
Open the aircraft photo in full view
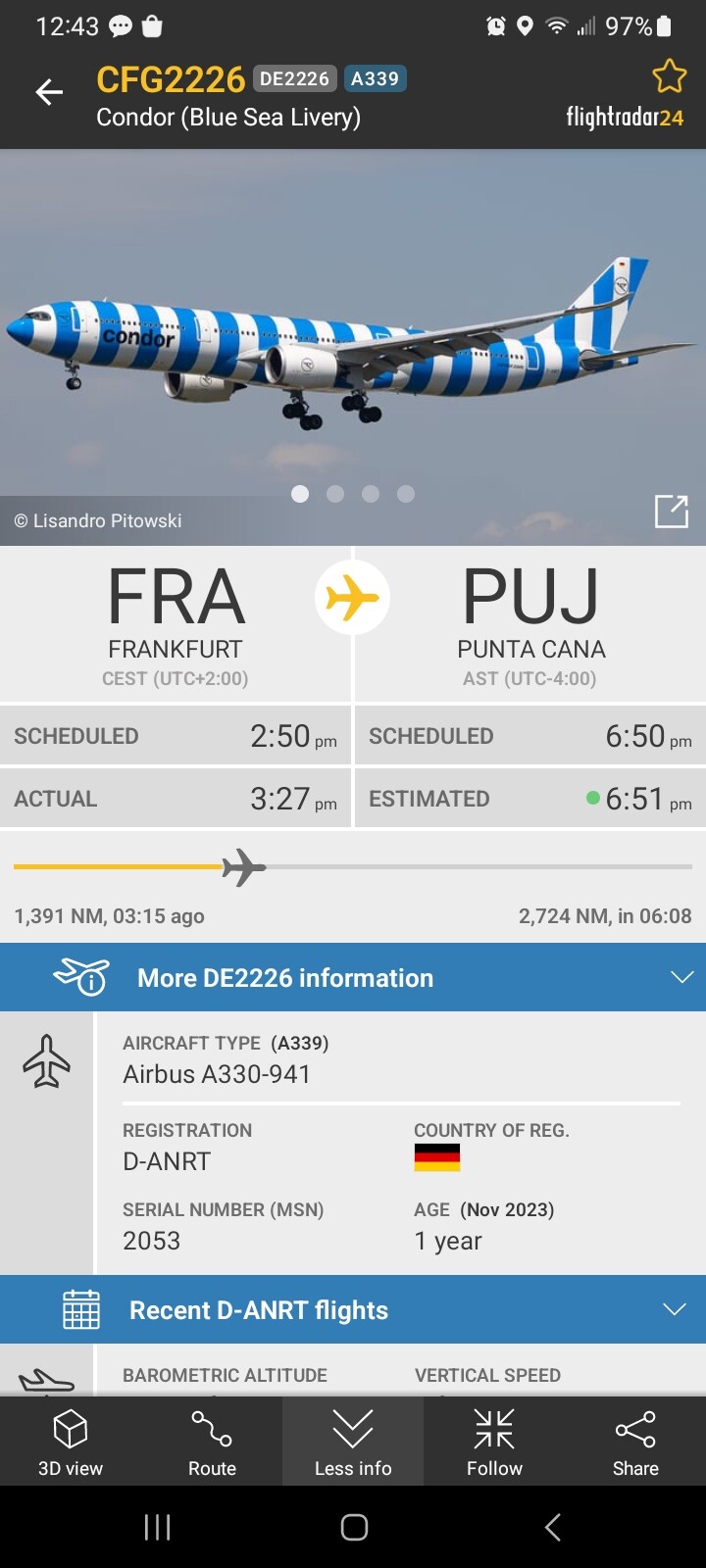point(671,511)
